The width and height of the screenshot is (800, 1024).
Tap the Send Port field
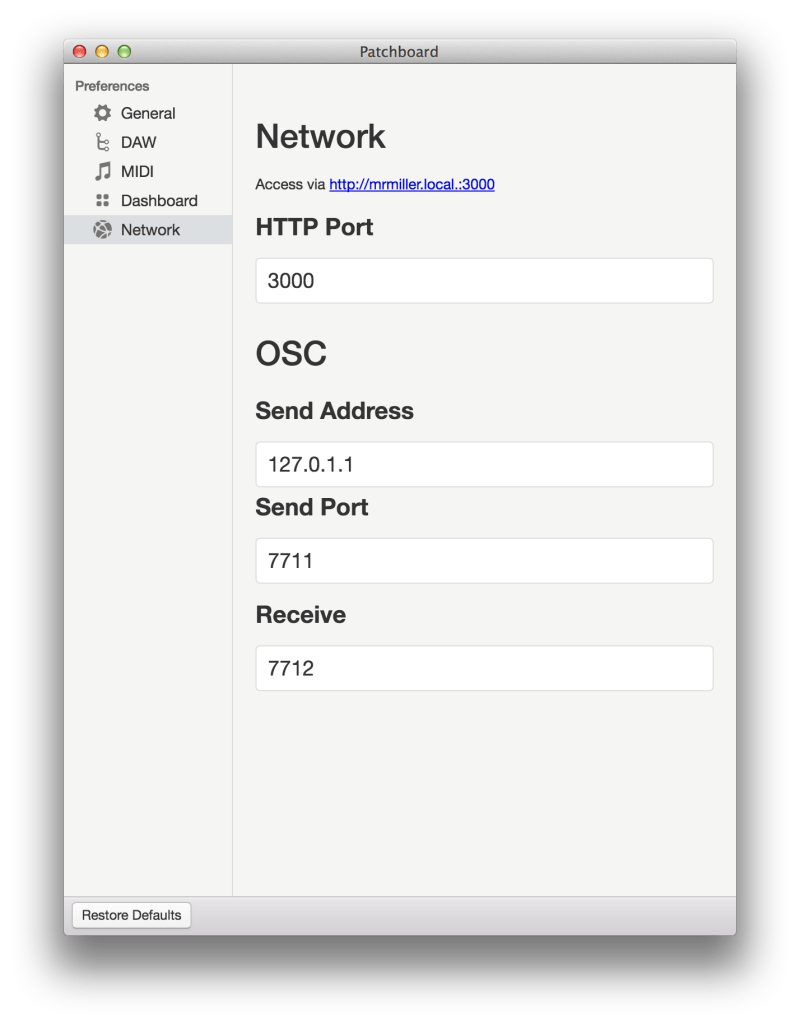[484, 561]
